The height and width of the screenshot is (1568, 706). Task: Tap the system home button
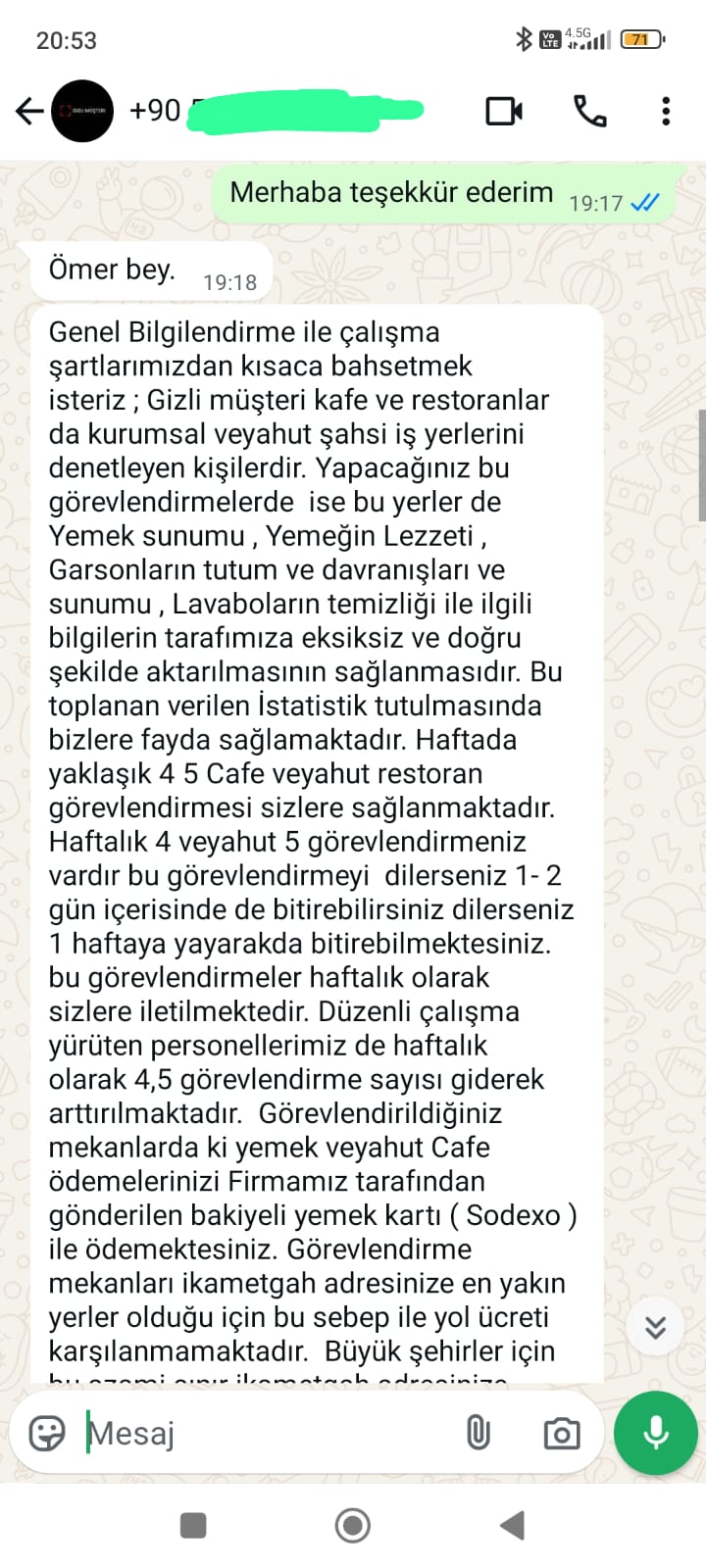[x=353, y=1525]
